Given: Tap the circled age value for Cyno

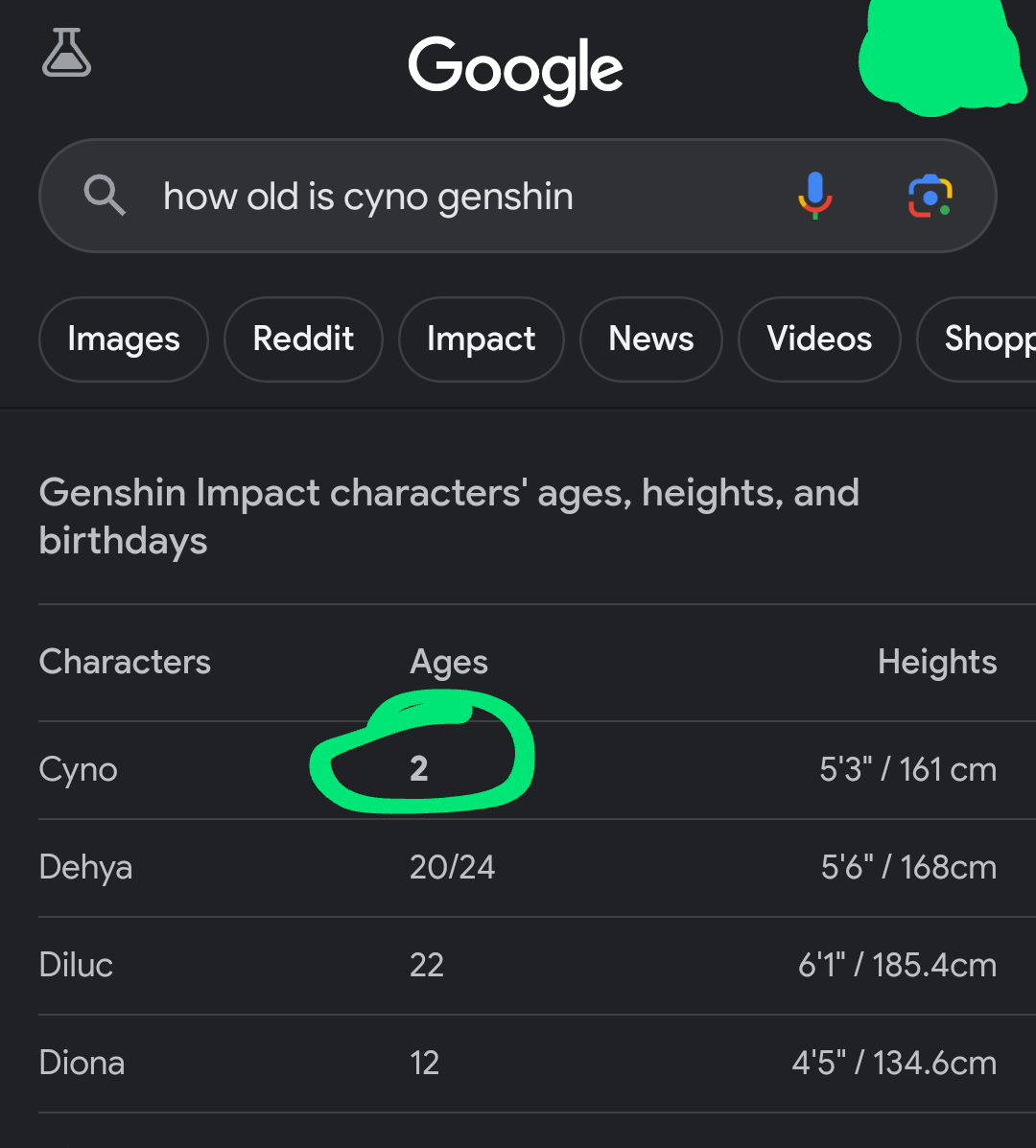Looking at the screenshot, I should click(417, 768).
